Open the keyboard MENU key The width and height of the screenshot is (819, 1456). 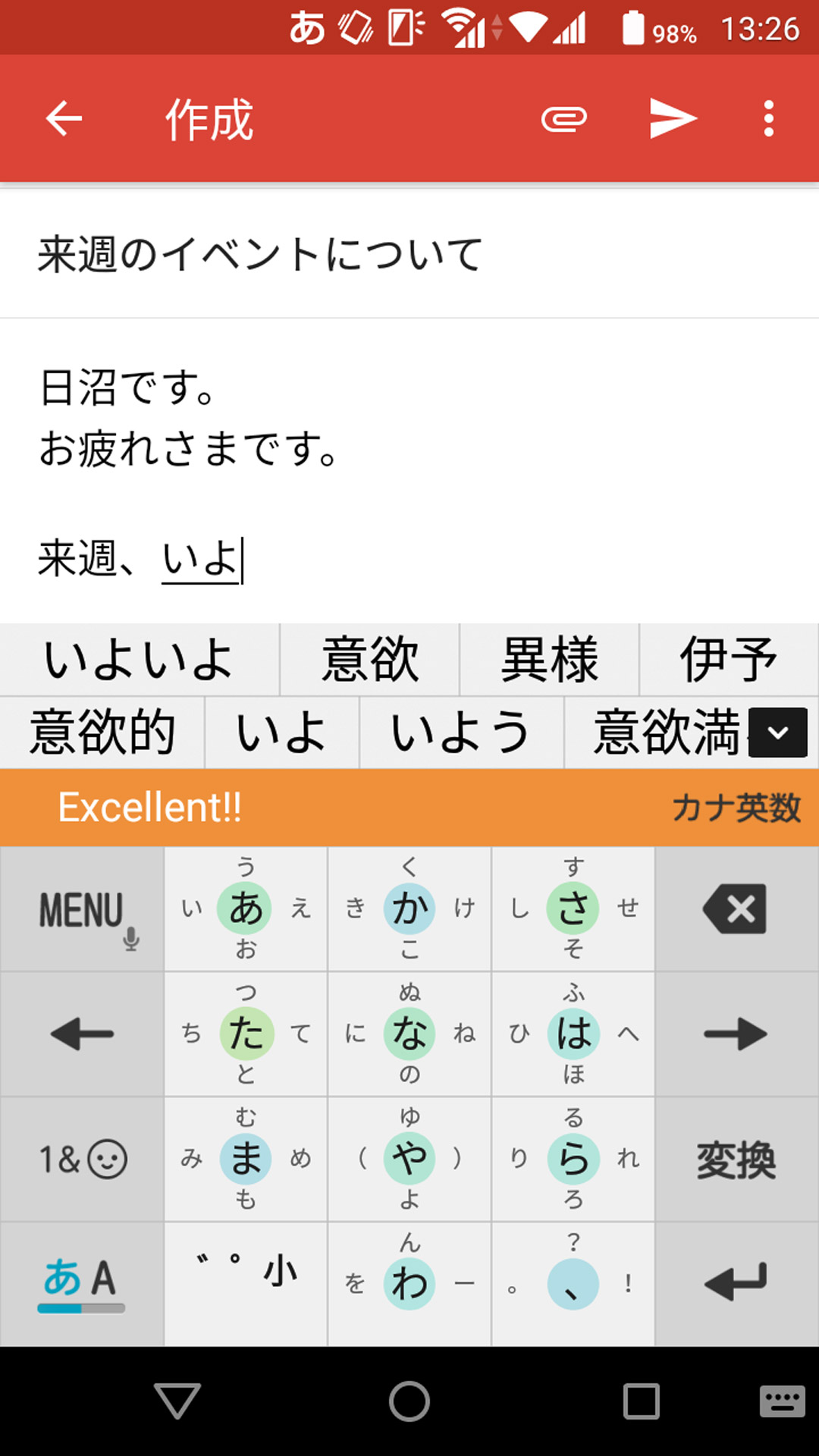[82, 909]
